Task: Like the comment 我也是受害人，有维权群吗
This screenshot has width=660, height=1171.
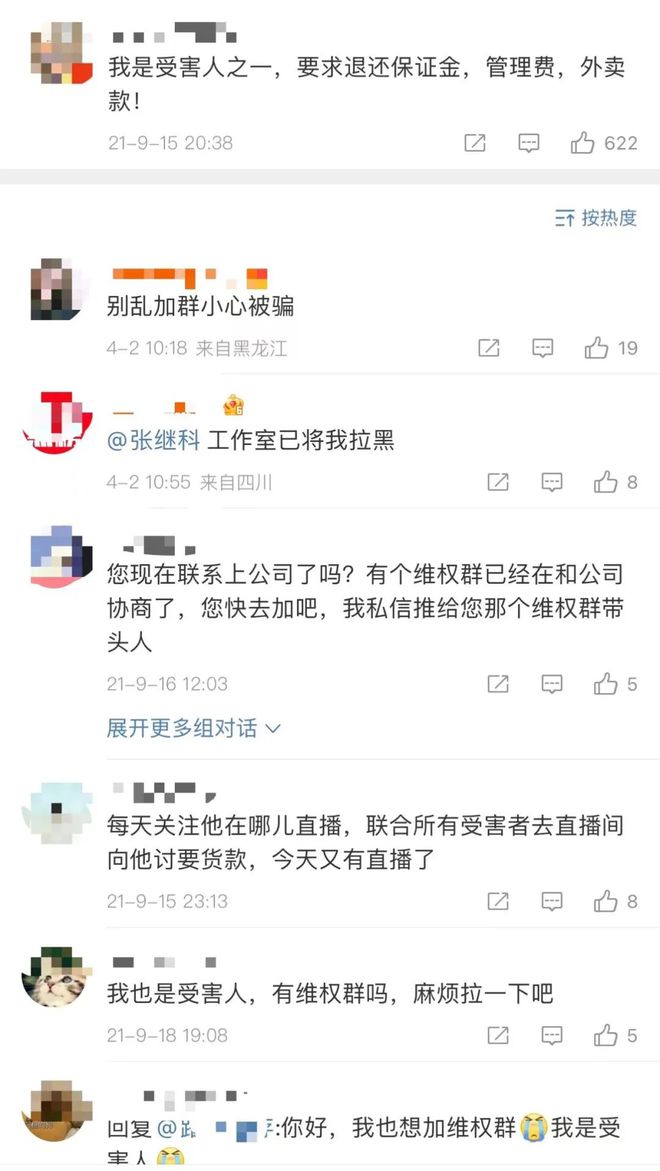Action: coord(606,1035)
